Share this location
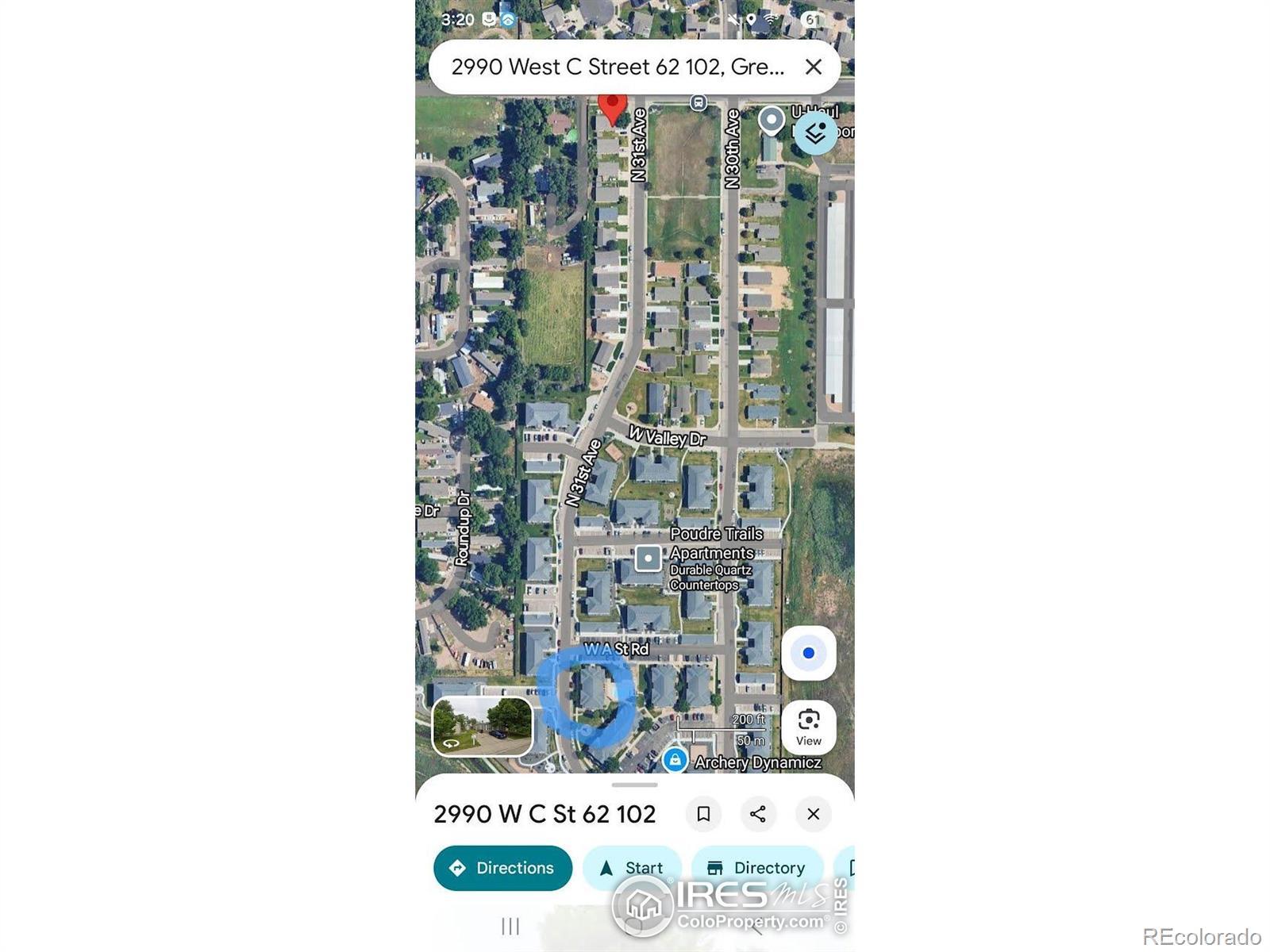1270x952 pixels. pyautogui.click(x=758, y=814)
